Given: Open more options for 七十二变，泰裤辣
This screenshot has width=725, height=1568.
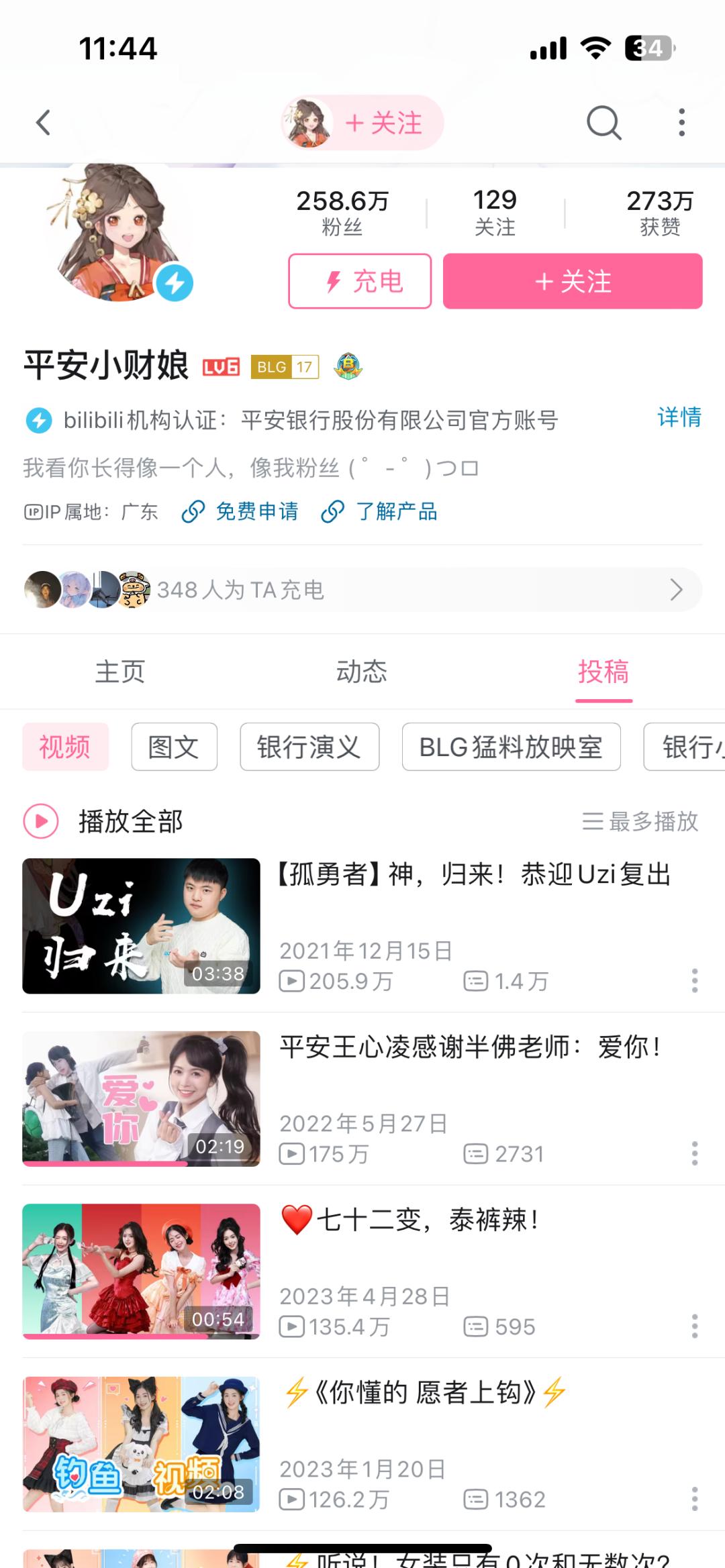Looking at the screenshot, I should pyautogui.click(x=694, y=1326).
